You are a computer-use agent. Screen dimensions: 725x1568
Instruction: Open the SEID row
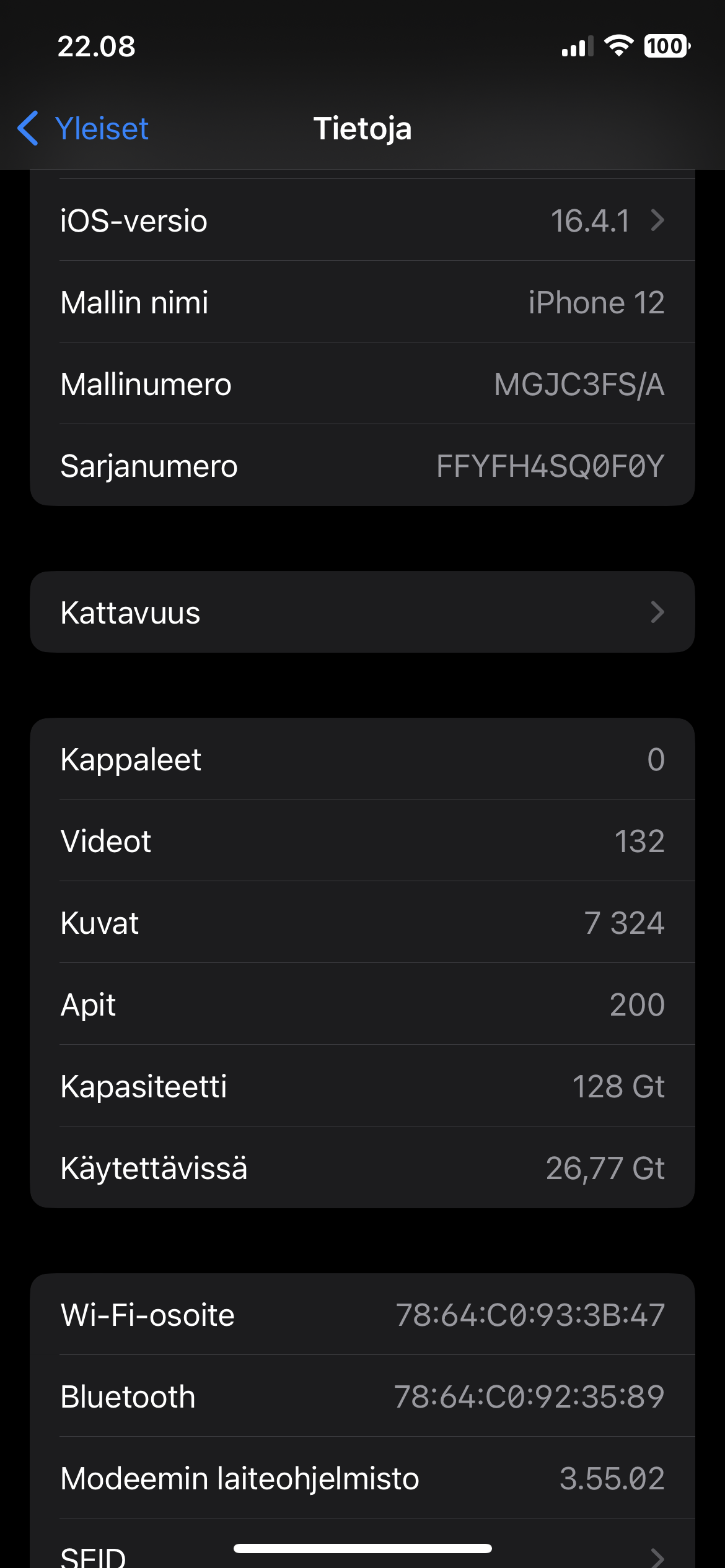(x=362, y=1543)
